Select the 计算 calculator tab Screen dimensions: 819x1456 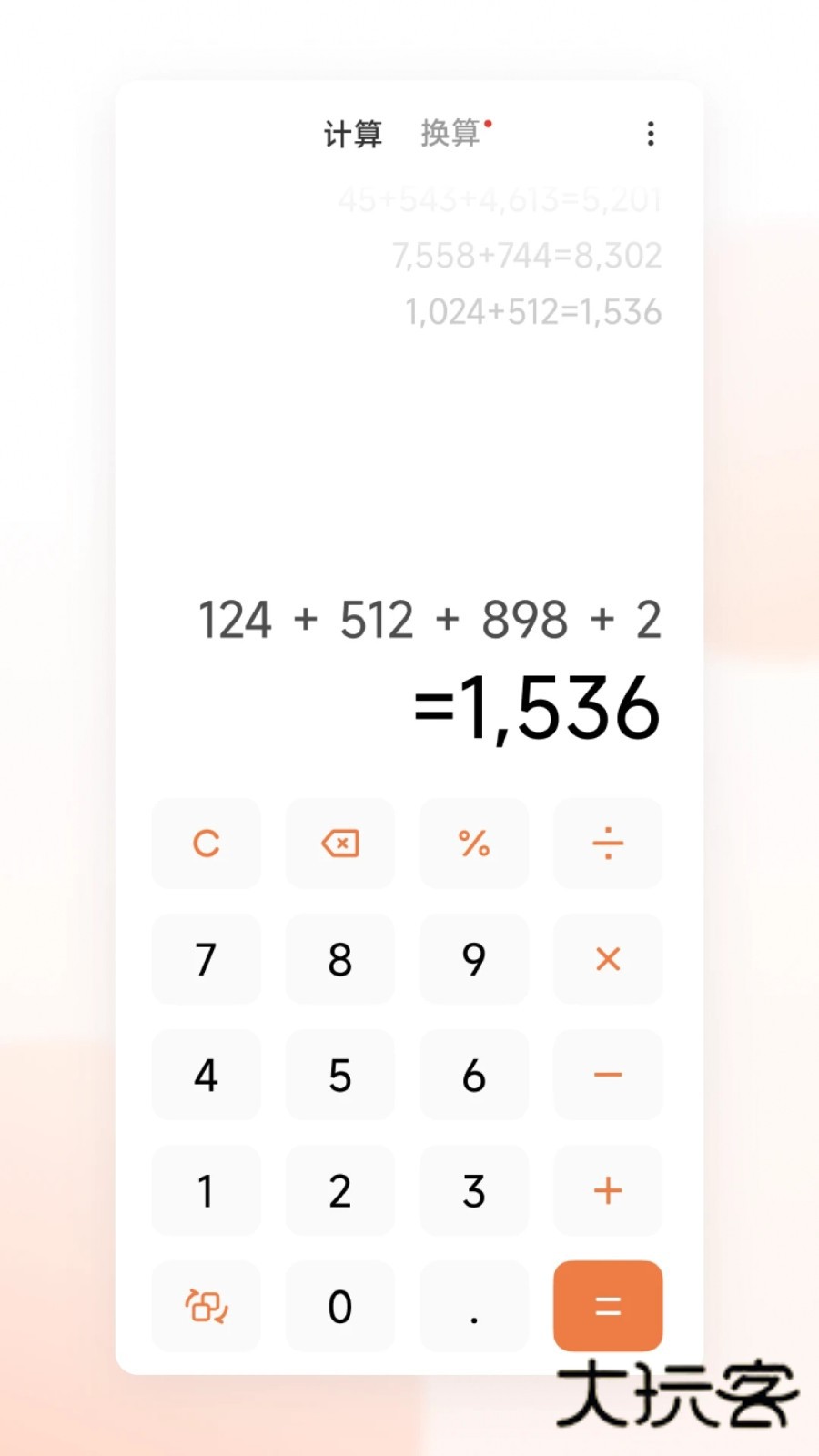[x=352, y=135]
